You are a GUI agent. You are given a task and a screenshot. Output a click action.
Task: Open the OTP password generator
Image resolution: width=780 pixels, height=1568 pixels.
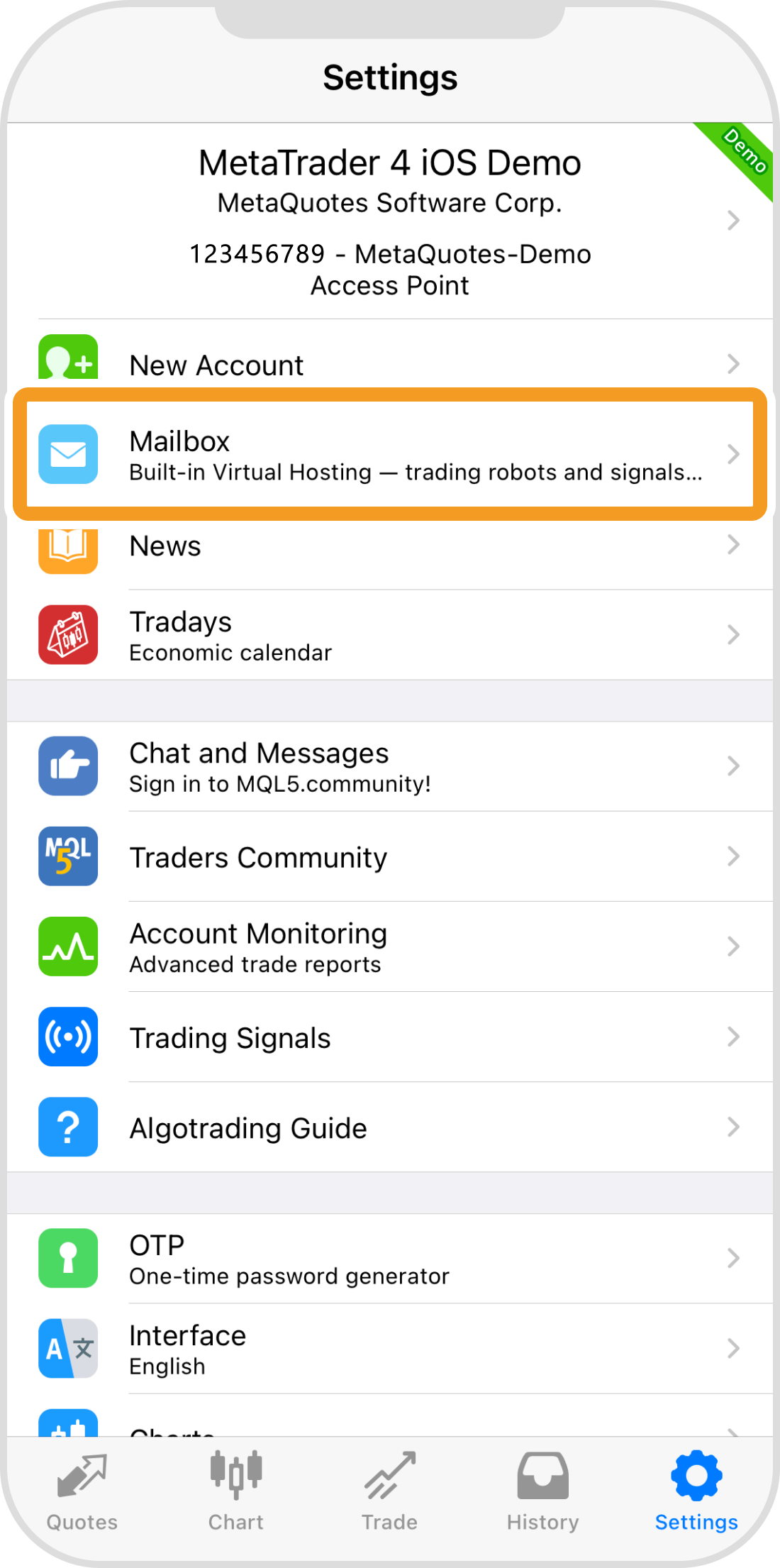(390, 1259)
